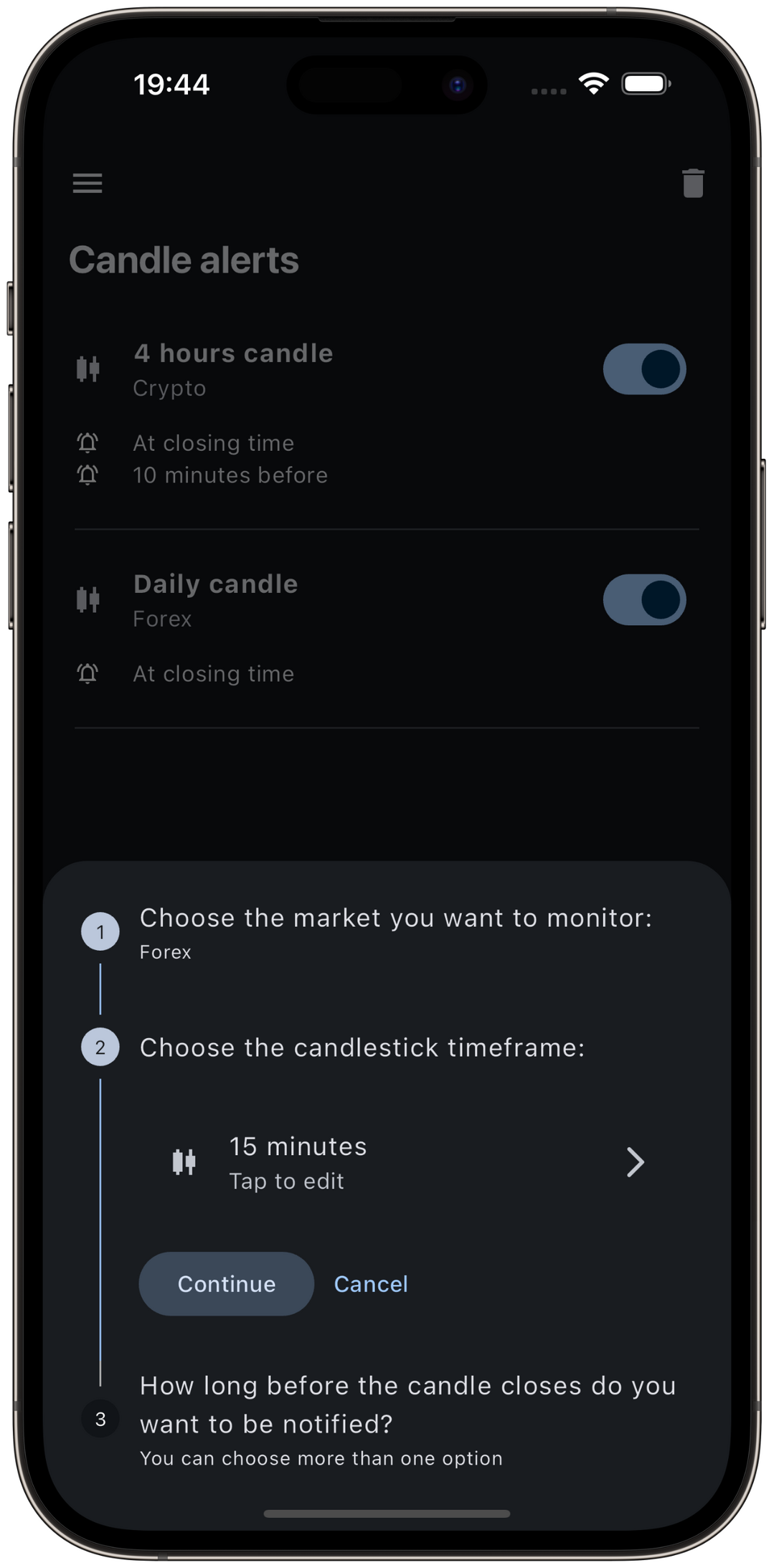Open the 15 minutes timeframe picker
Viewport: 774px width, 1568px height.
point(409,1162)
